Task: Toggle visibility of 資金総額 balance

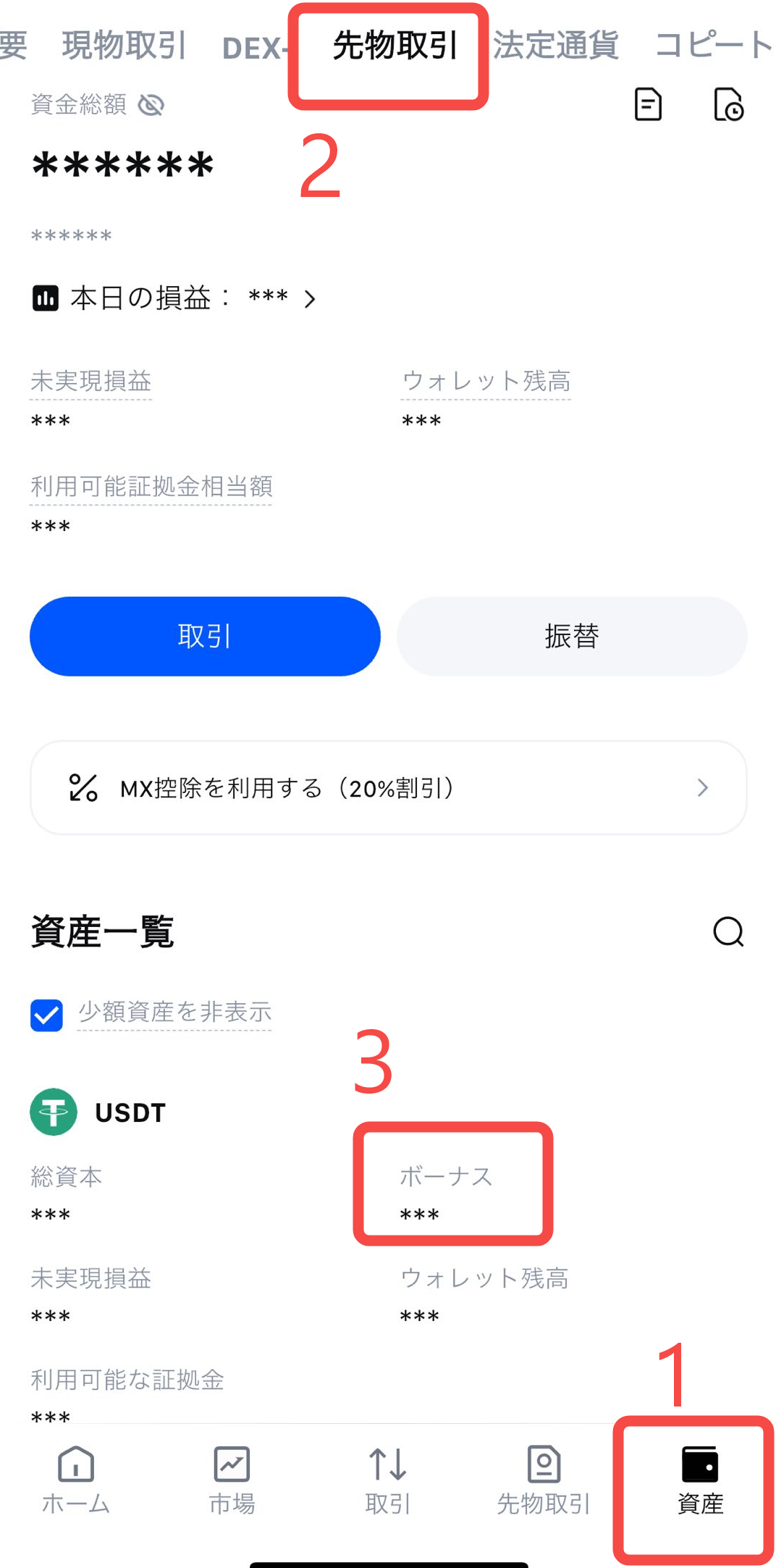Action: (151, 105)
